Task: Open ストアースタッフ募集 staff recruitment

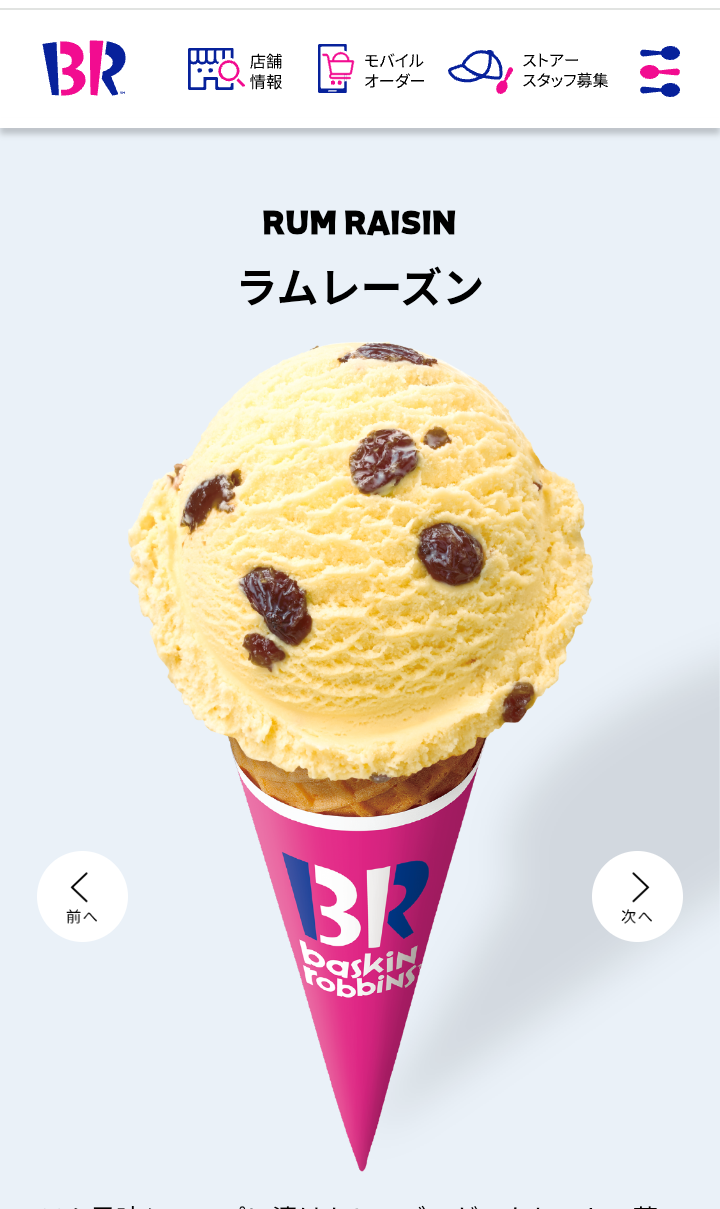Action: click(528, 70)
